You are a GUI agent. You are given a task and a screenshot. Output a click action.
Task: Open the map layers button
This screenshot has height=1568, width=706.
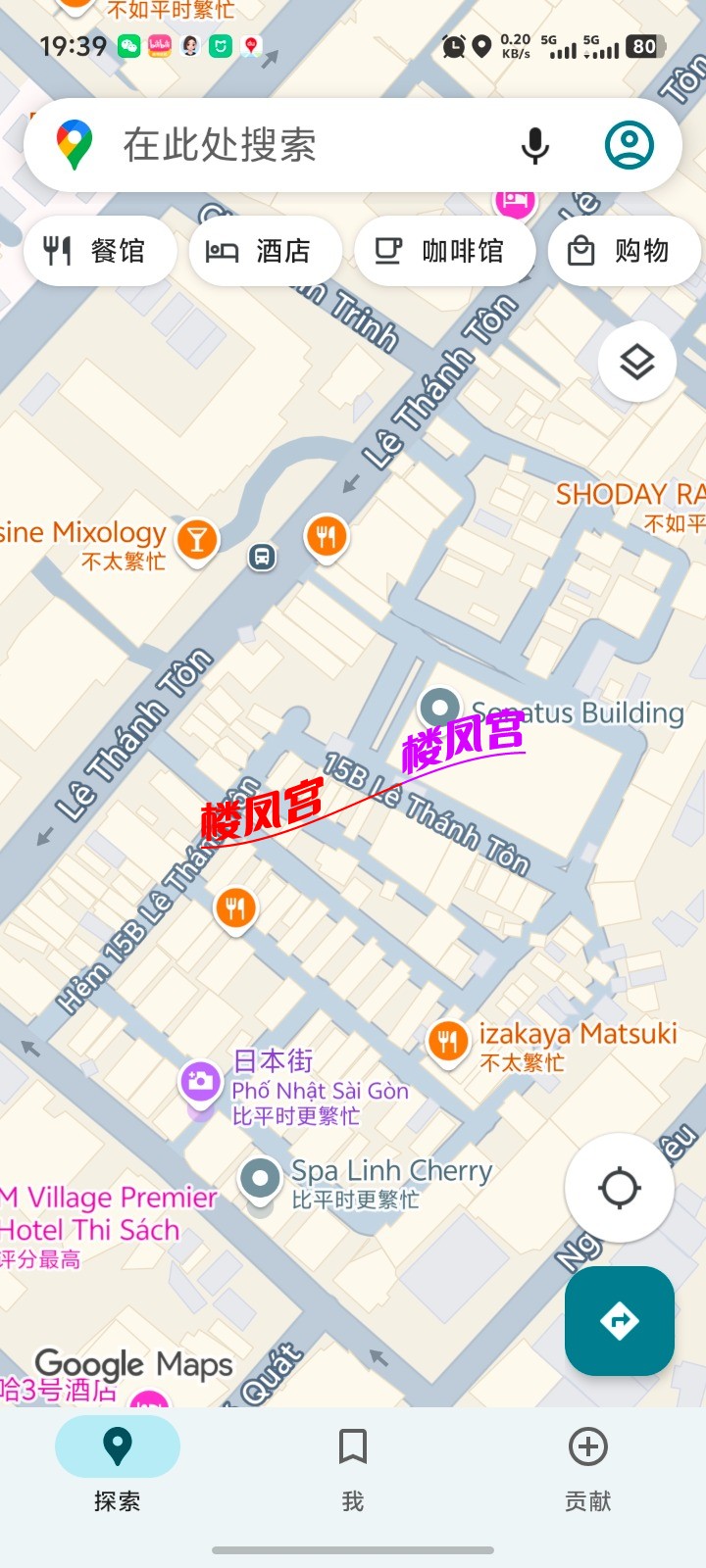(637, 363)
